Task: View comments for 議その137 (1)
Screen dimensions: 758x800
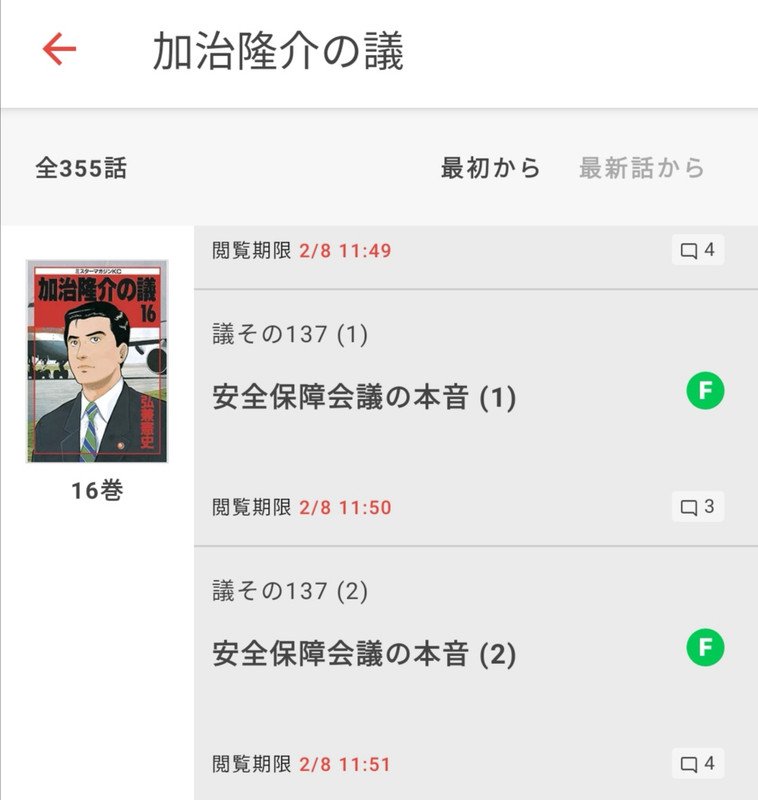Action: coord(698,507)
